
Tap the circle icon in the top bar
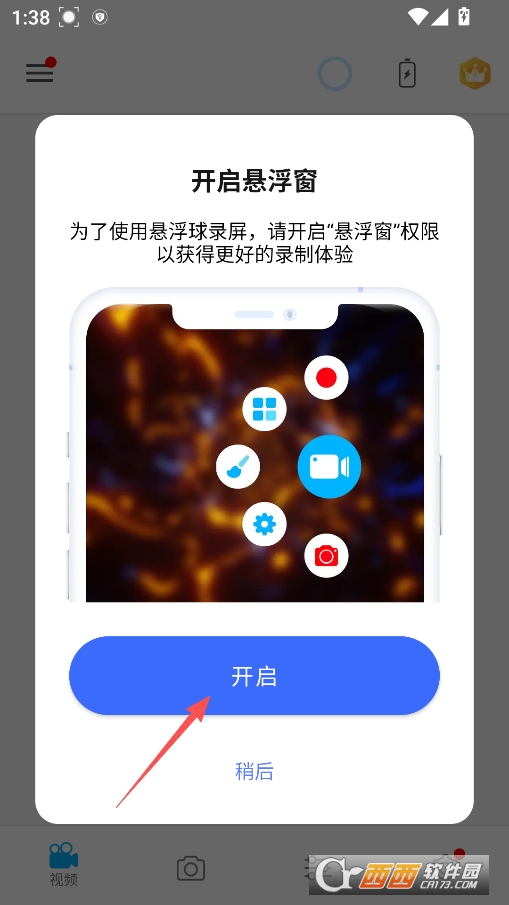pos(335,74)
